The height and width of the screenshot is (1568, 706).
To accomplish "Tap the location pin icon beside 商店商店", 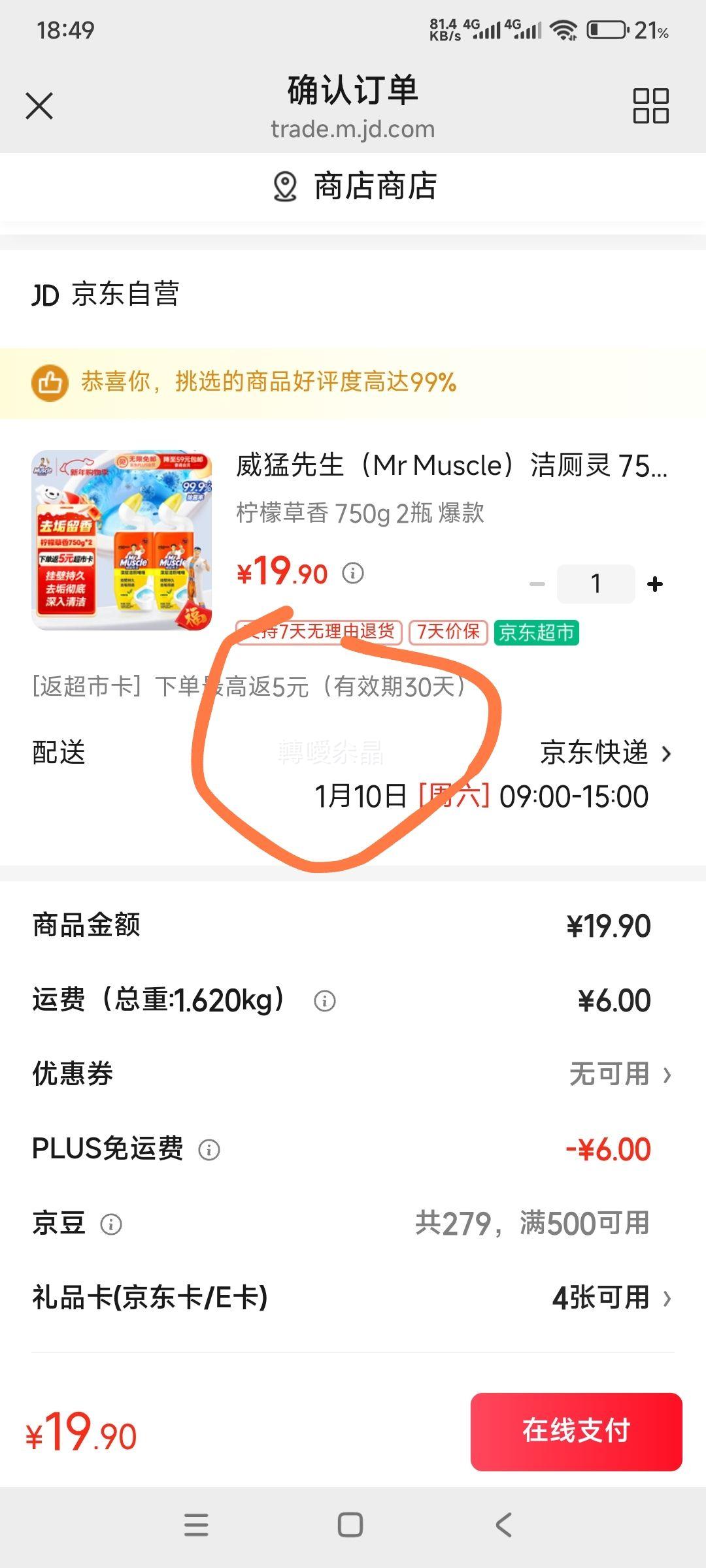I will pos(282,188).
